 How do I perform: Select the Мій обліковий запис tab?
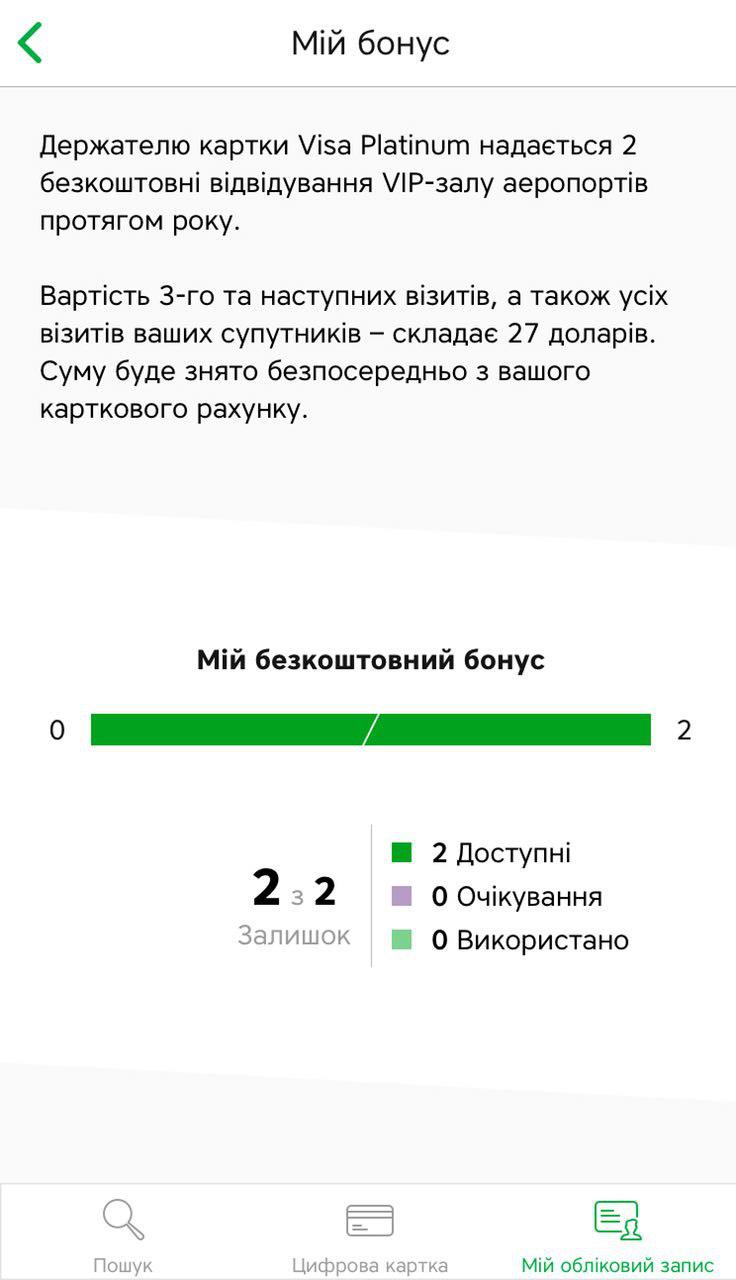617,1235
